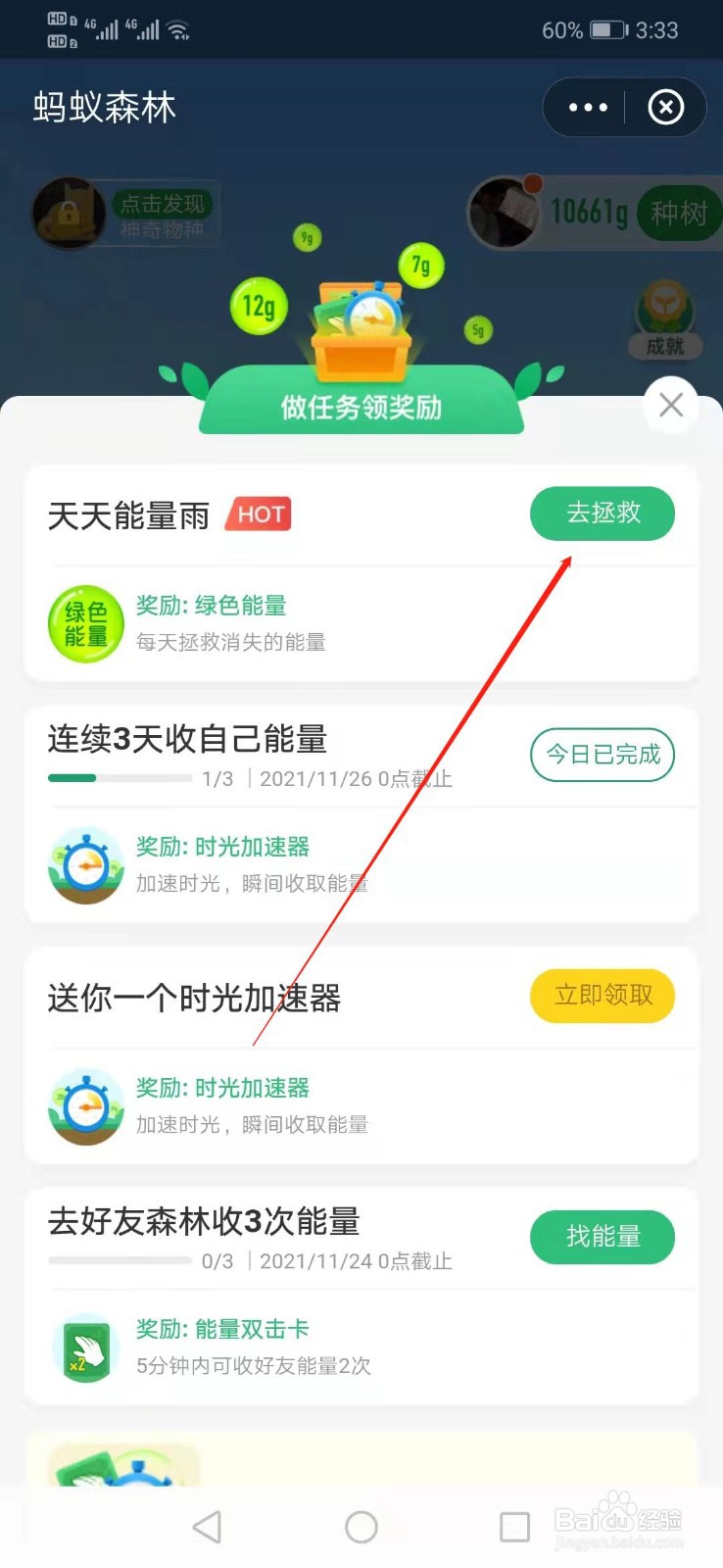Collect the 12g energy bubble
Screen dimensions: 723x1568
tap(258, 305)
